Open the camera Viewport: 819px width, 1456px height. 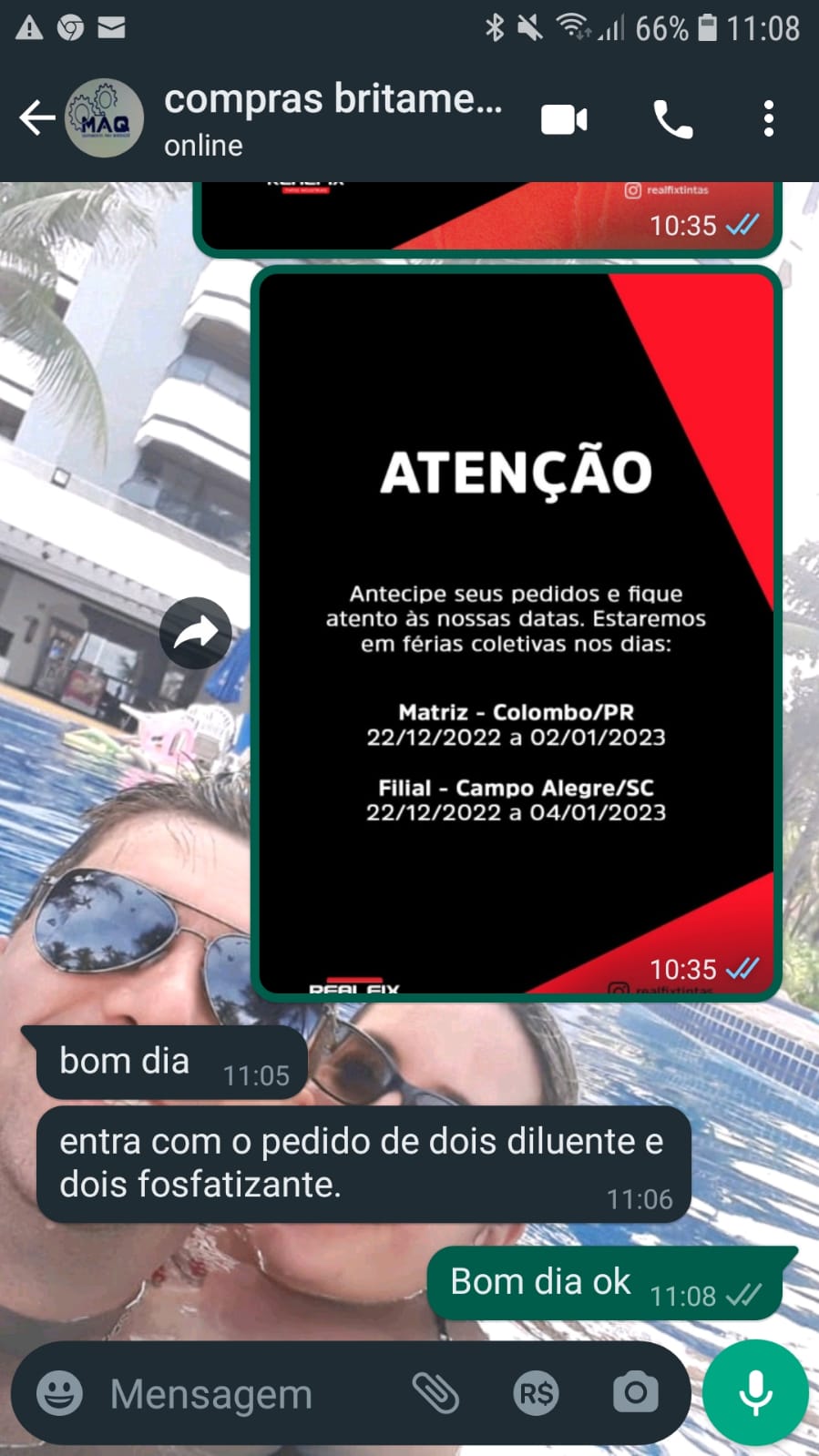(635, 1393)
